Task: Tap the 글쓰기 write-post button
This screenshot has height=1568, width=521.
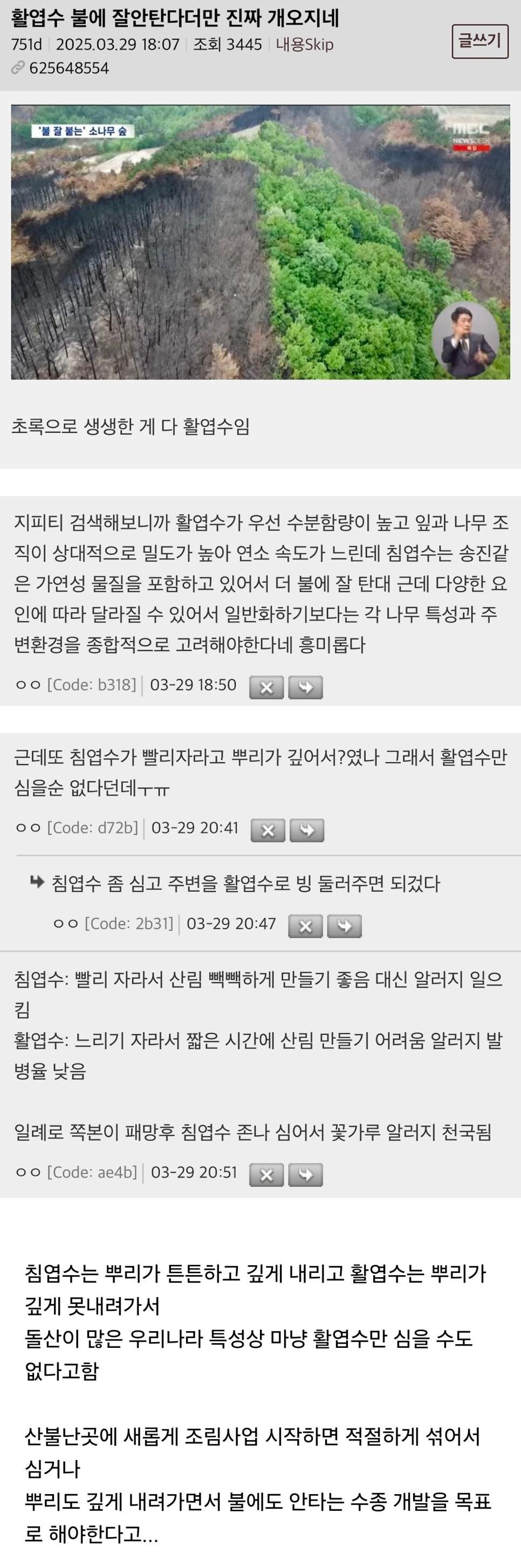Action: click(x=479, y=41)
